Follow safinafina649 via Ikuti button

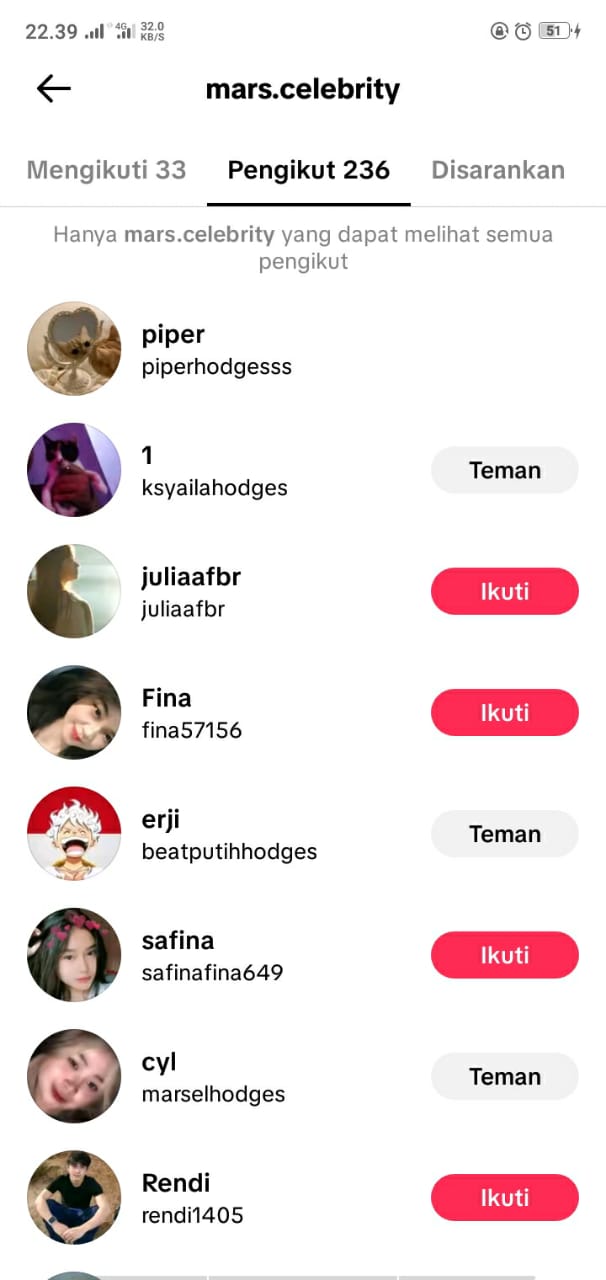(x=504, y=955)
